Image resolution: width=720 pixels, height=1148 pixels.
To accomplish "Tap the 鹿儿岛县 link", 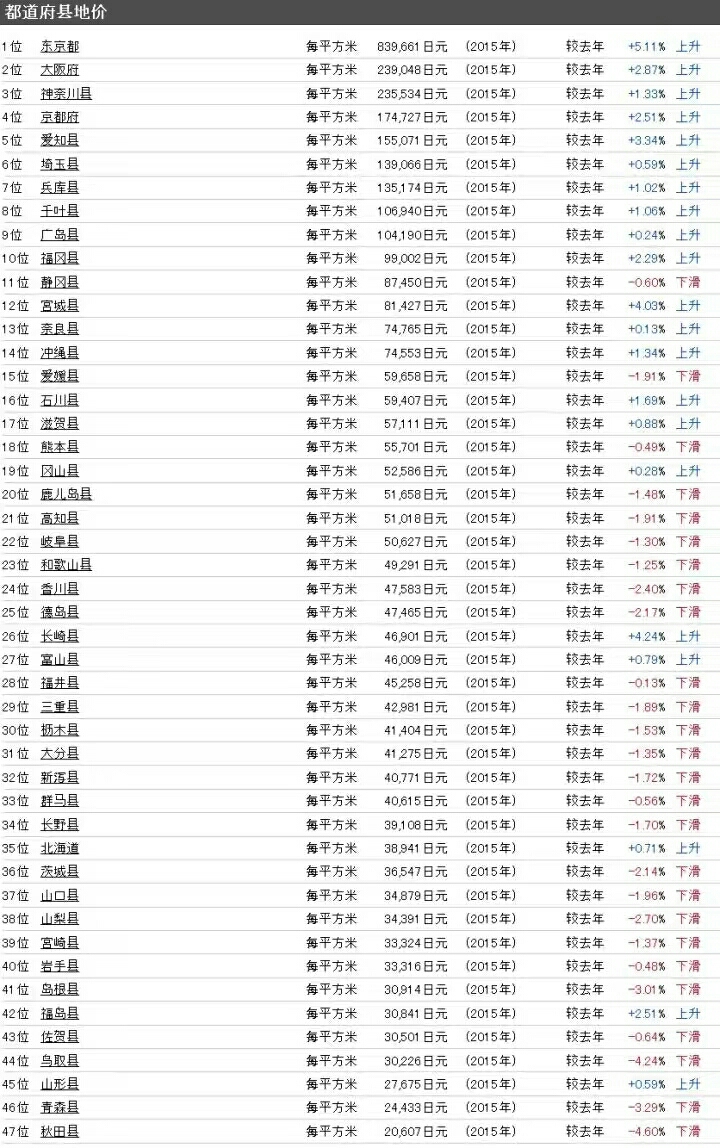I will [66, 494].
